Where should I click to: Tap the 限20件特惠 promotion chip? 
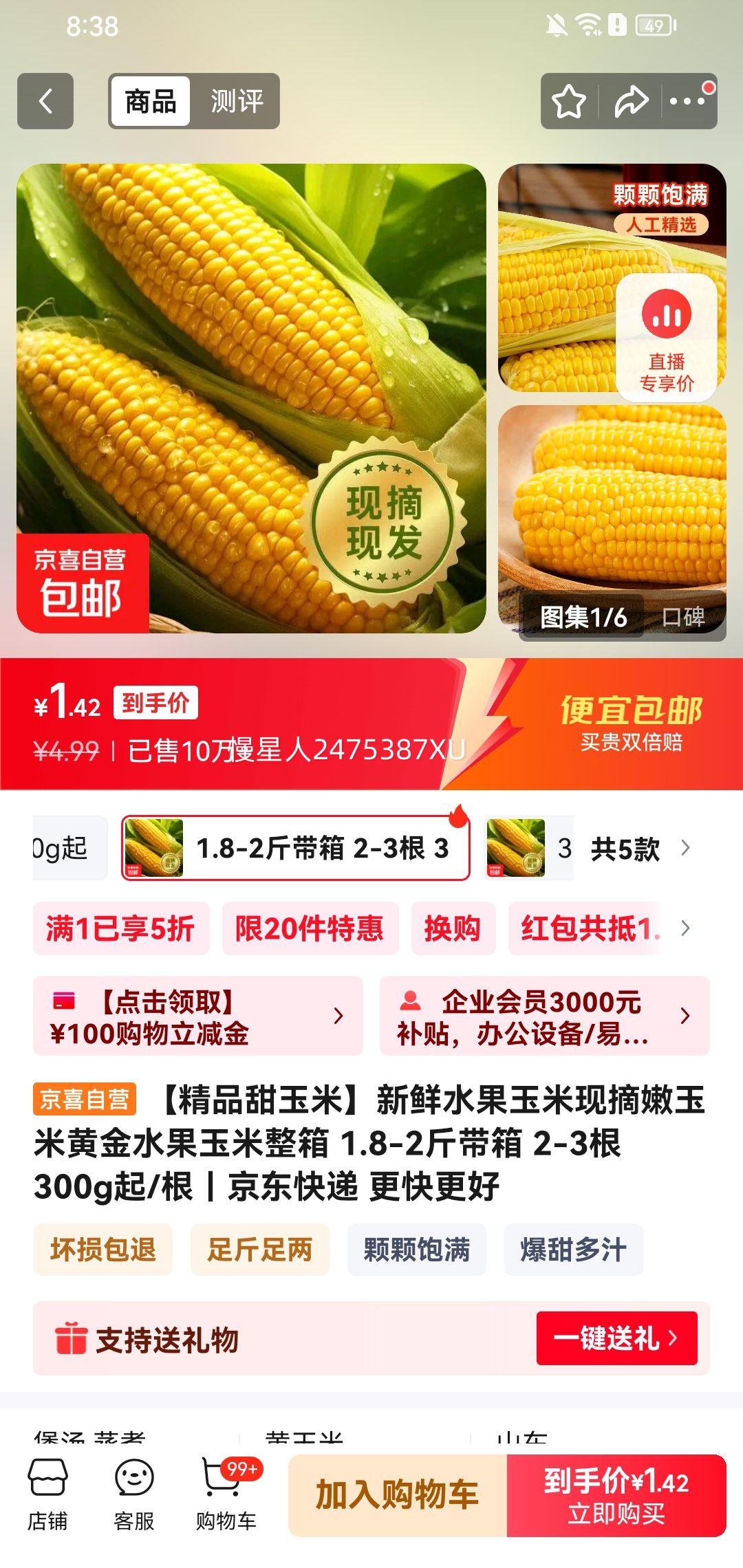click(310, 928)
